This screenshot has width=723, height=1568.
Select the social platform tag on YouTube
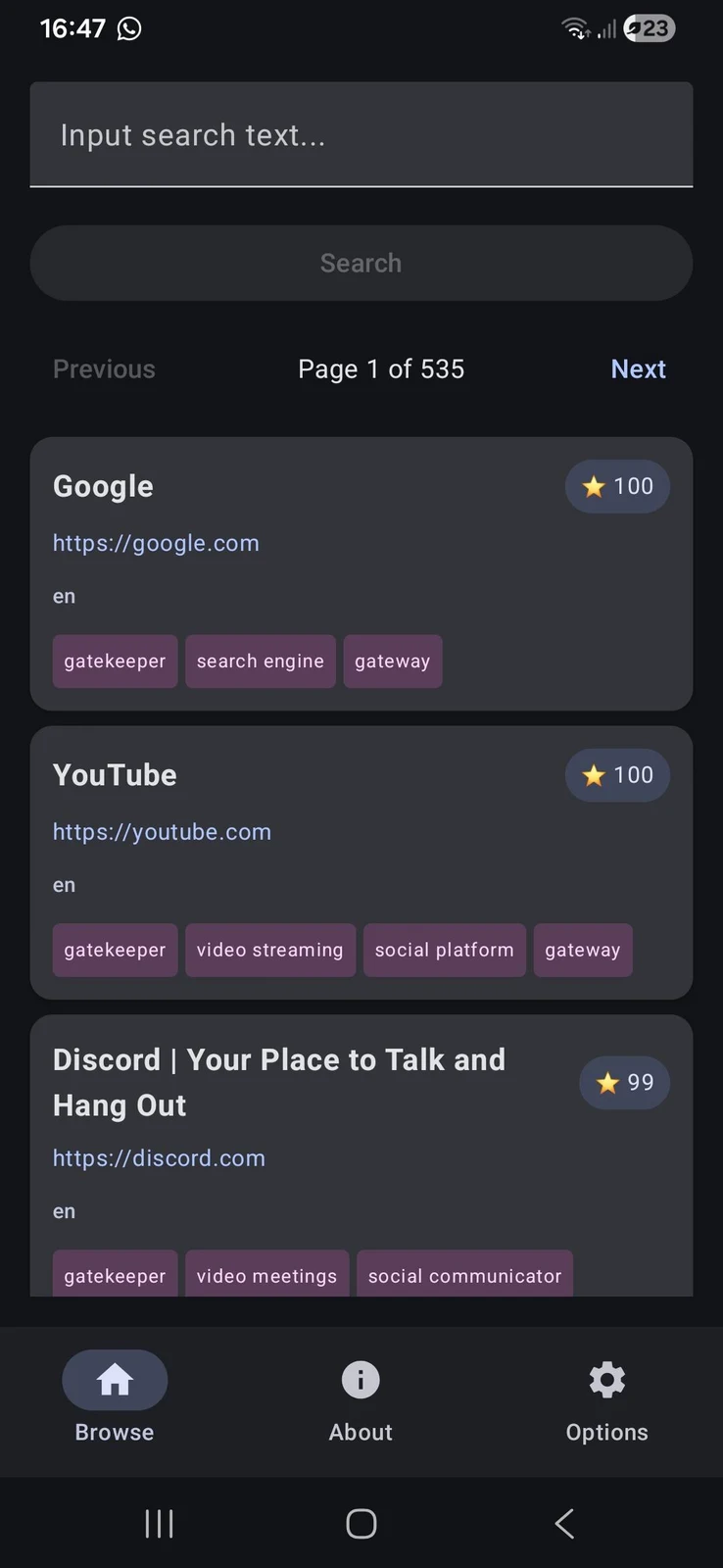[x=445, y=950]
